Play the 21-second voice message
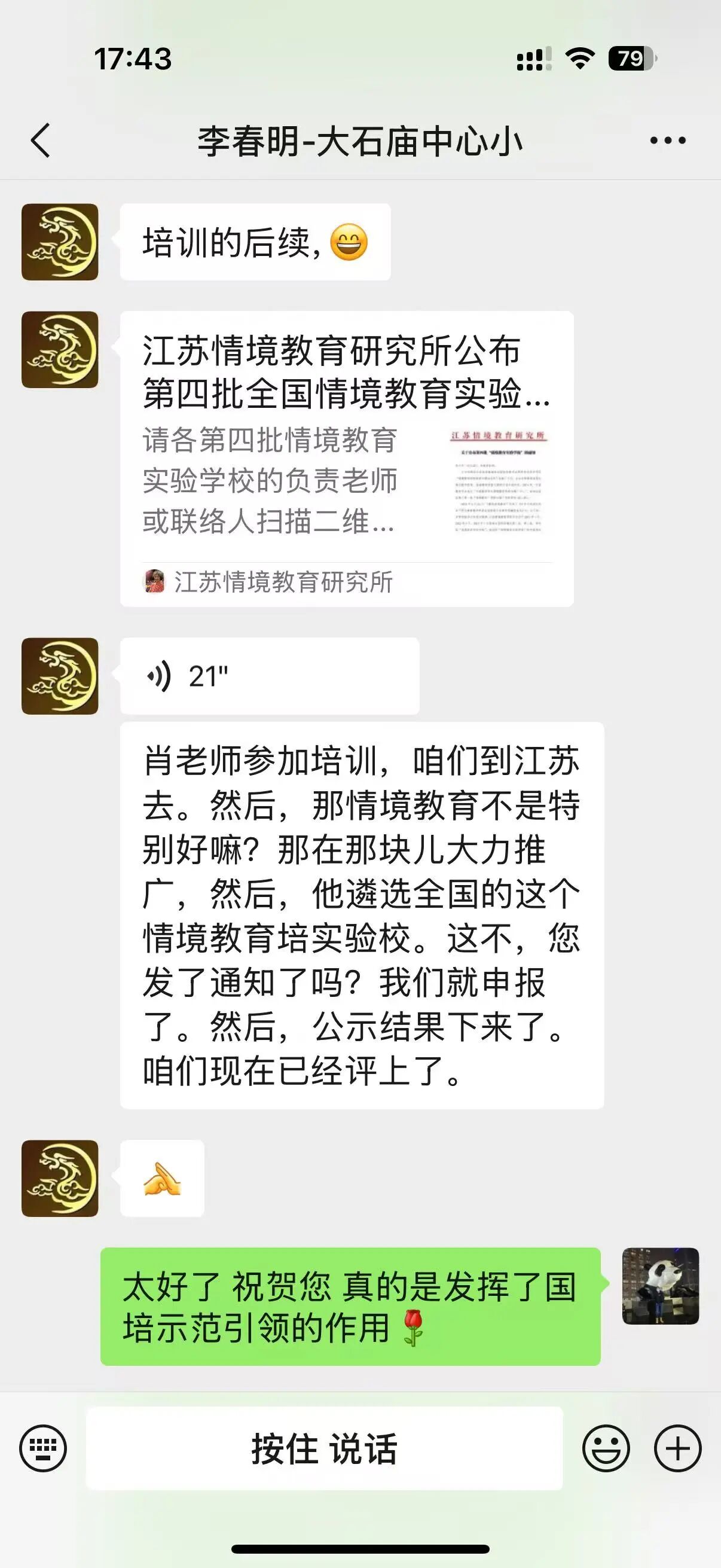Screen dimensions: 721x1568 click(270, 676)
